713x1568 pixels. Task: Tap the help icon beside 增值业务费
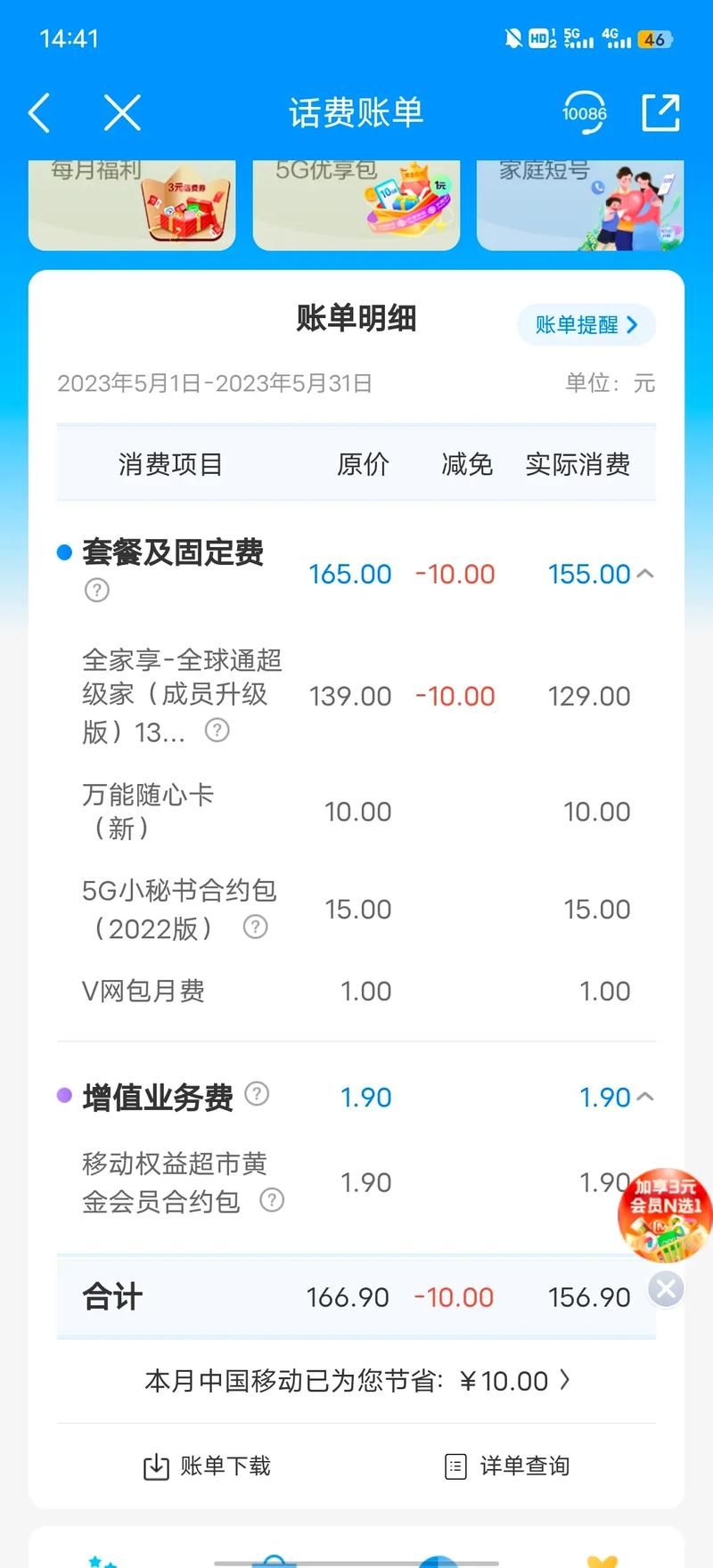tap(256, 1094)
